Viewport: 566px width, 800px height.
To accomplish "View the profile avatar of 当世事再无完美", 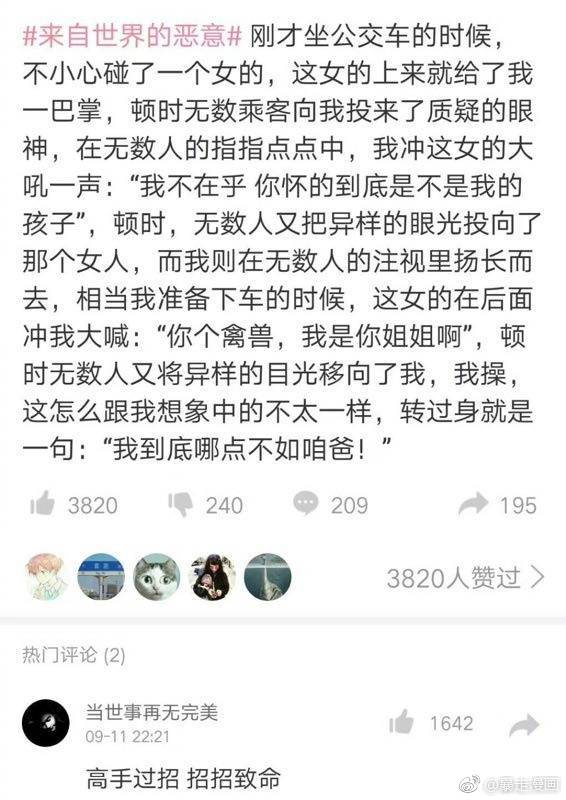I will coord(46,722).
